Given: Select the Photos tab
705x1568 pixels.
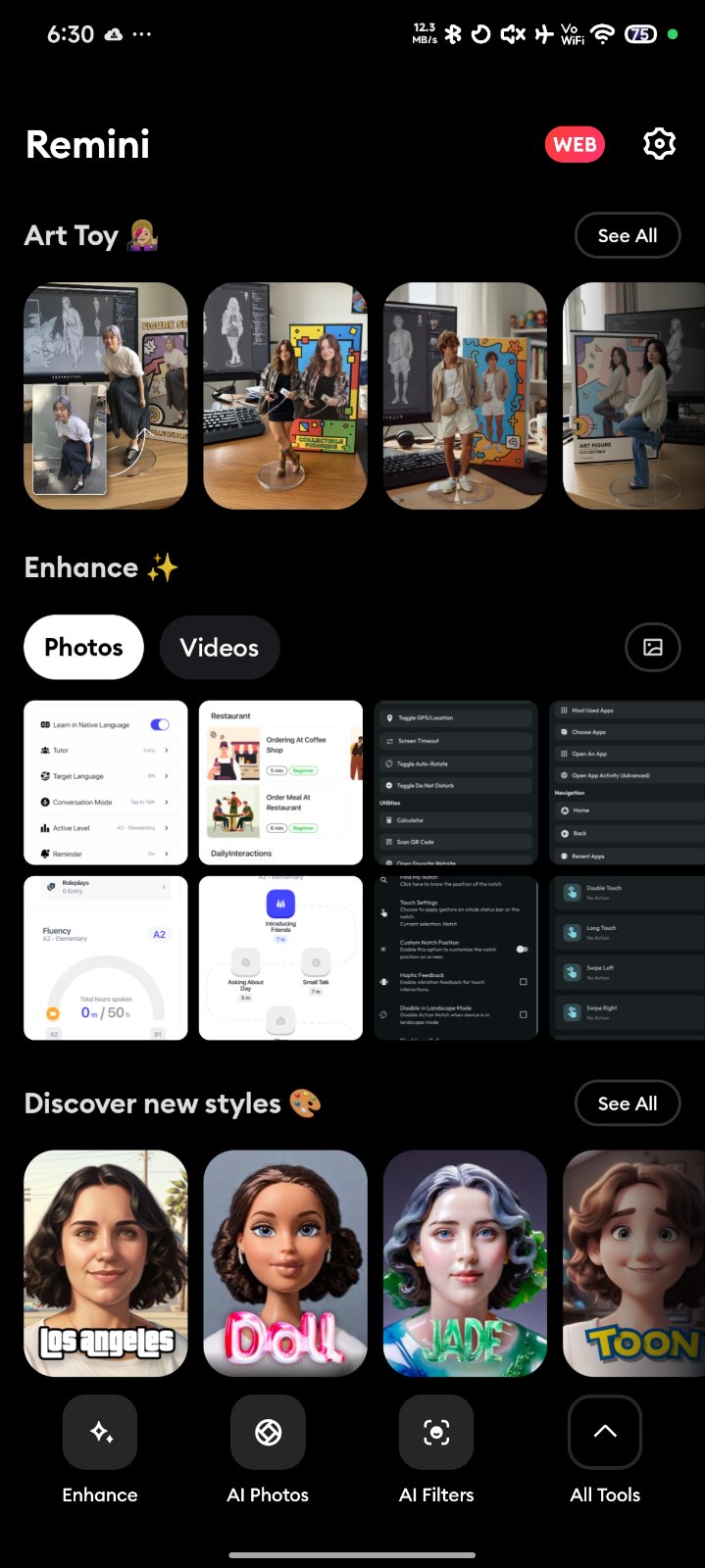Looking at the screenshot, I should [83, 647].
